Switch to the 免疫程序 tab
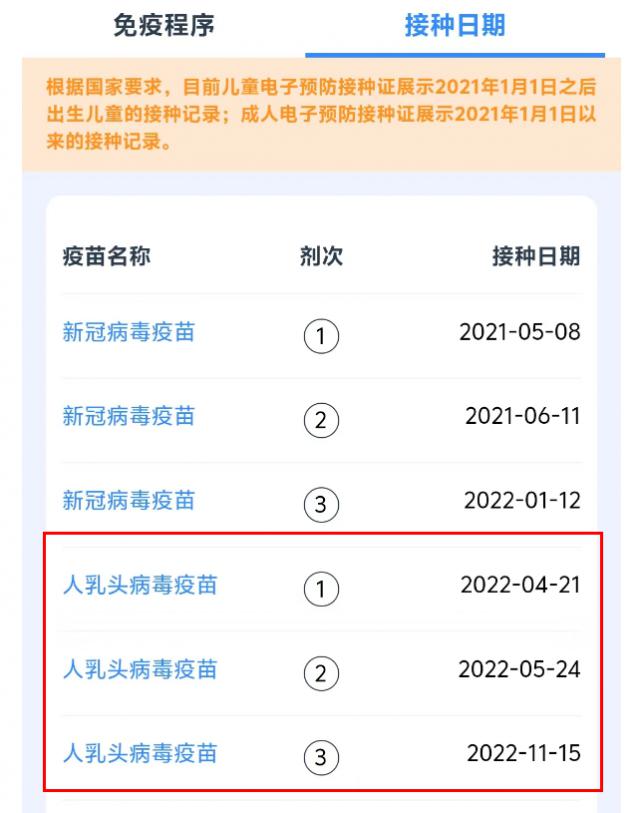This screenshot has width=640, height=813. tap(165, 25)
